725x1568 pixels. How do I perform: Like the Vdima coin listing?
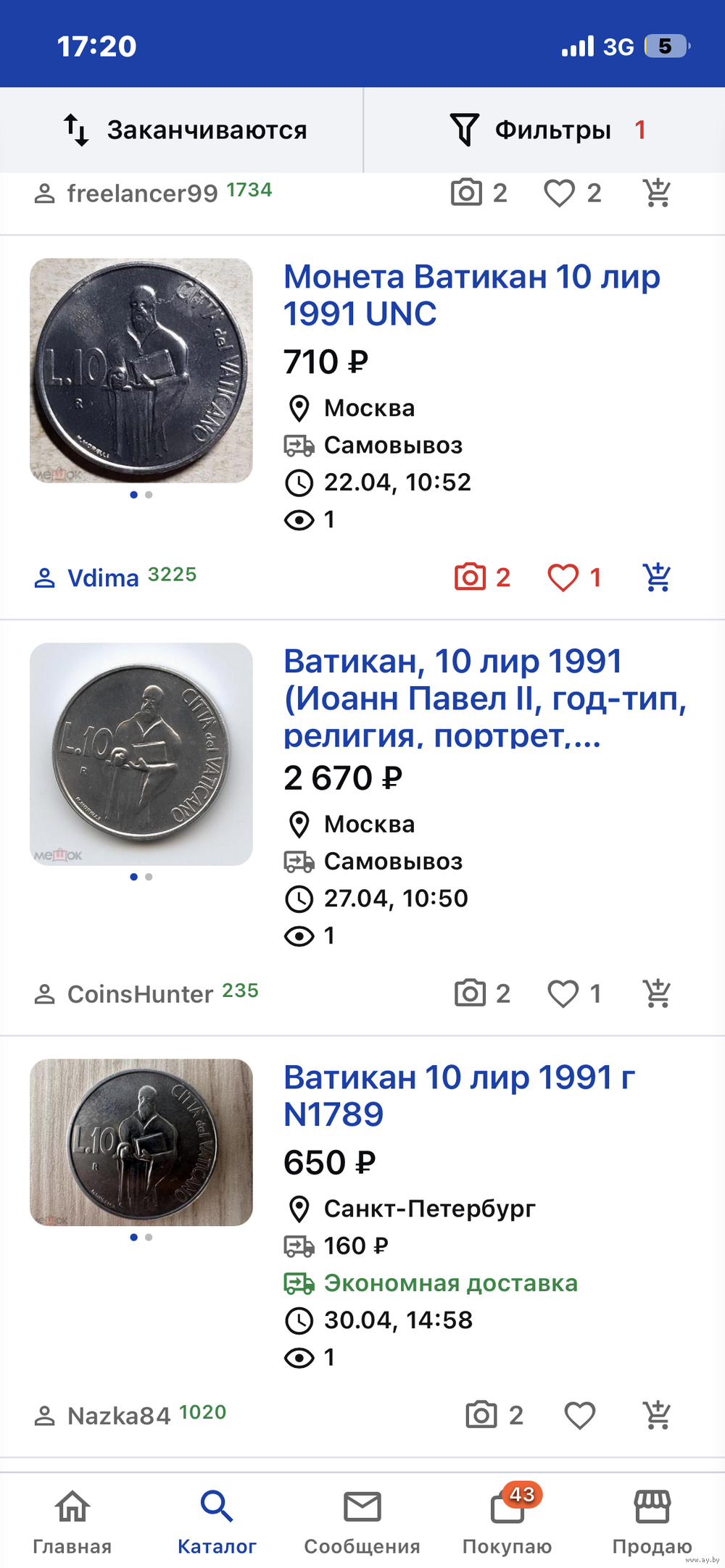point(563,577)
